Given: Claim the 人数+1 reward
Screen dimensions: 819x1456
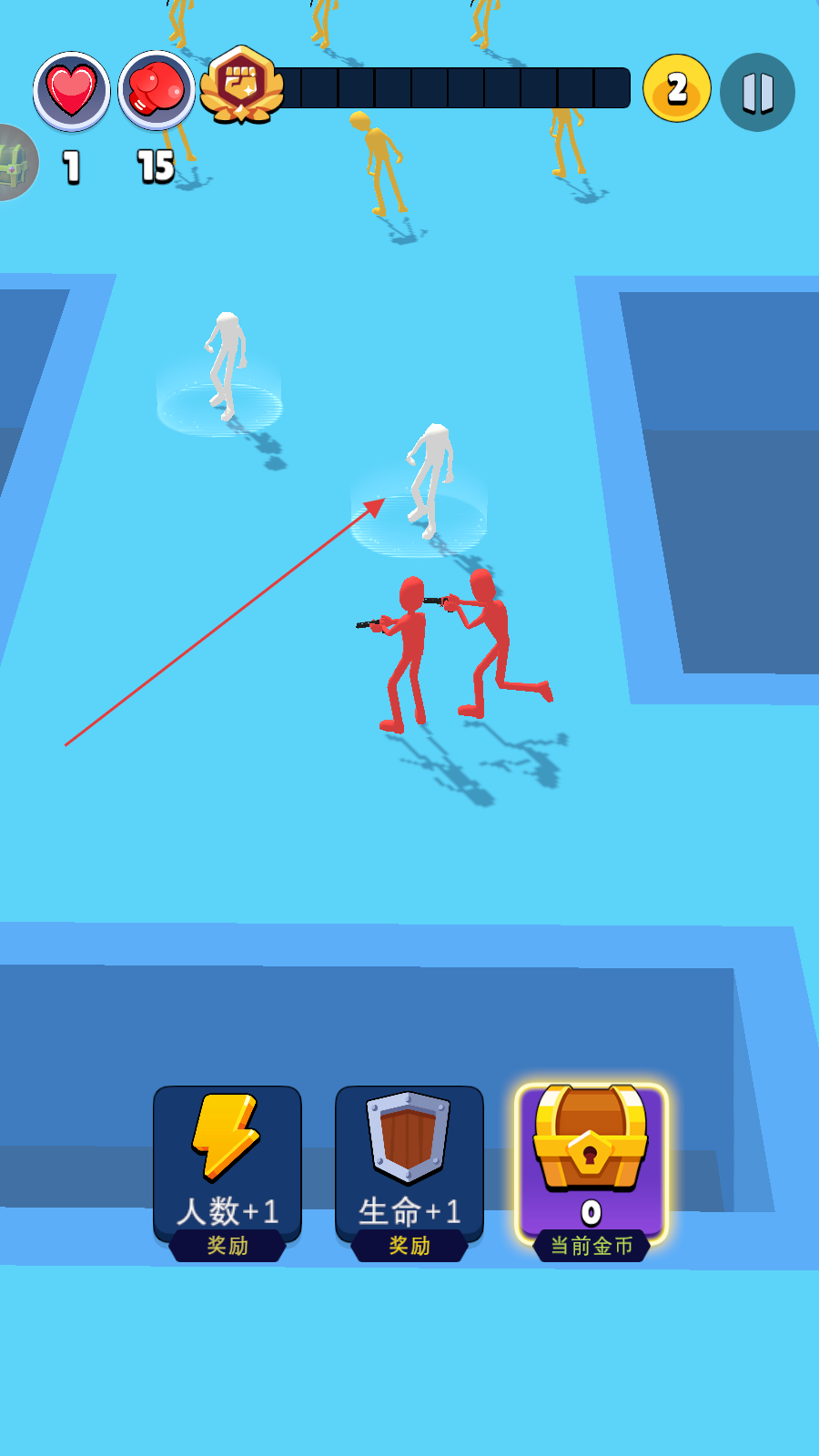Looking at the screenshot, I should pos(227,1169).
